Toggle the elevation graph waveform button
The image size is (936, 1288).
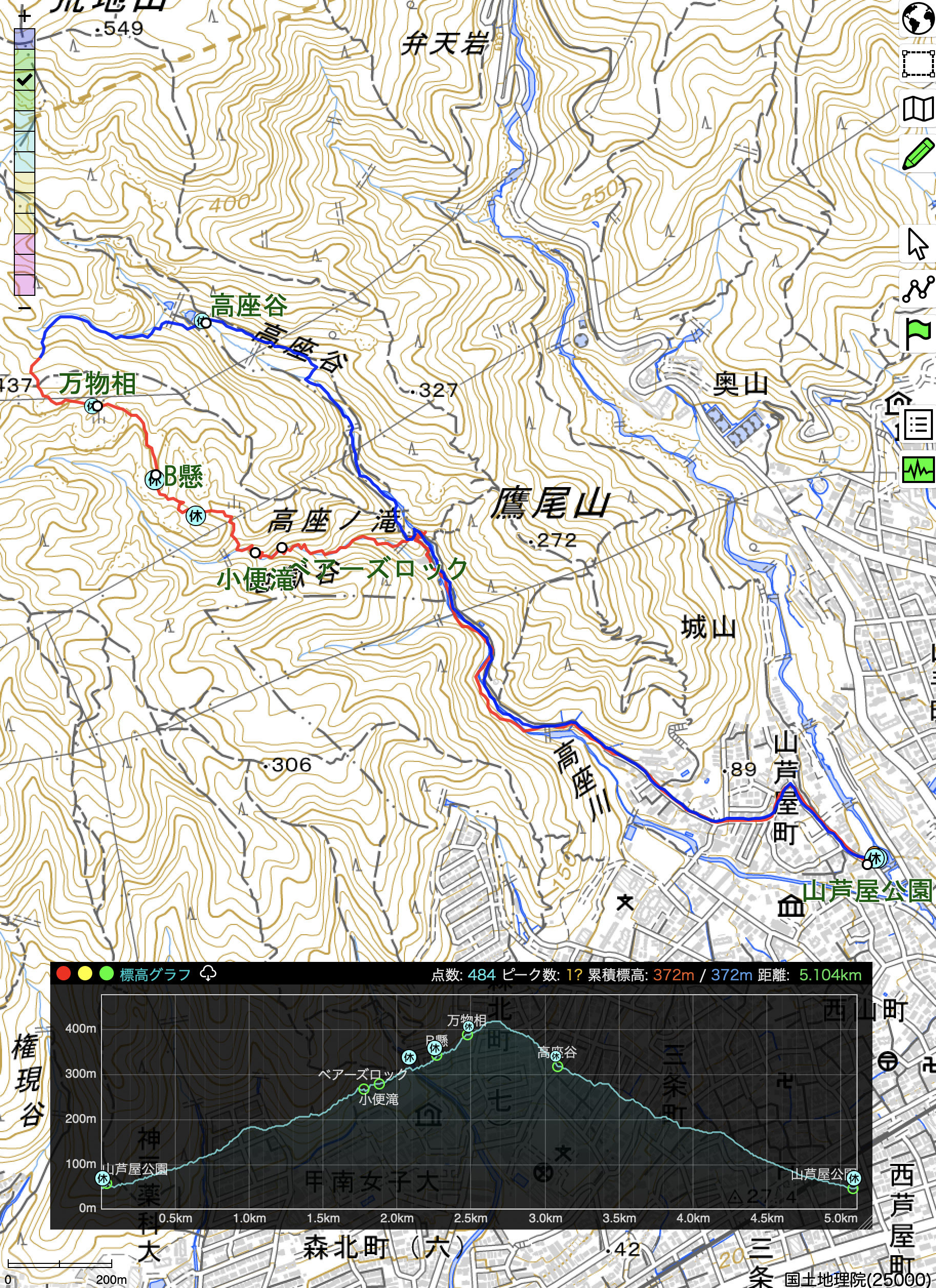918,470
